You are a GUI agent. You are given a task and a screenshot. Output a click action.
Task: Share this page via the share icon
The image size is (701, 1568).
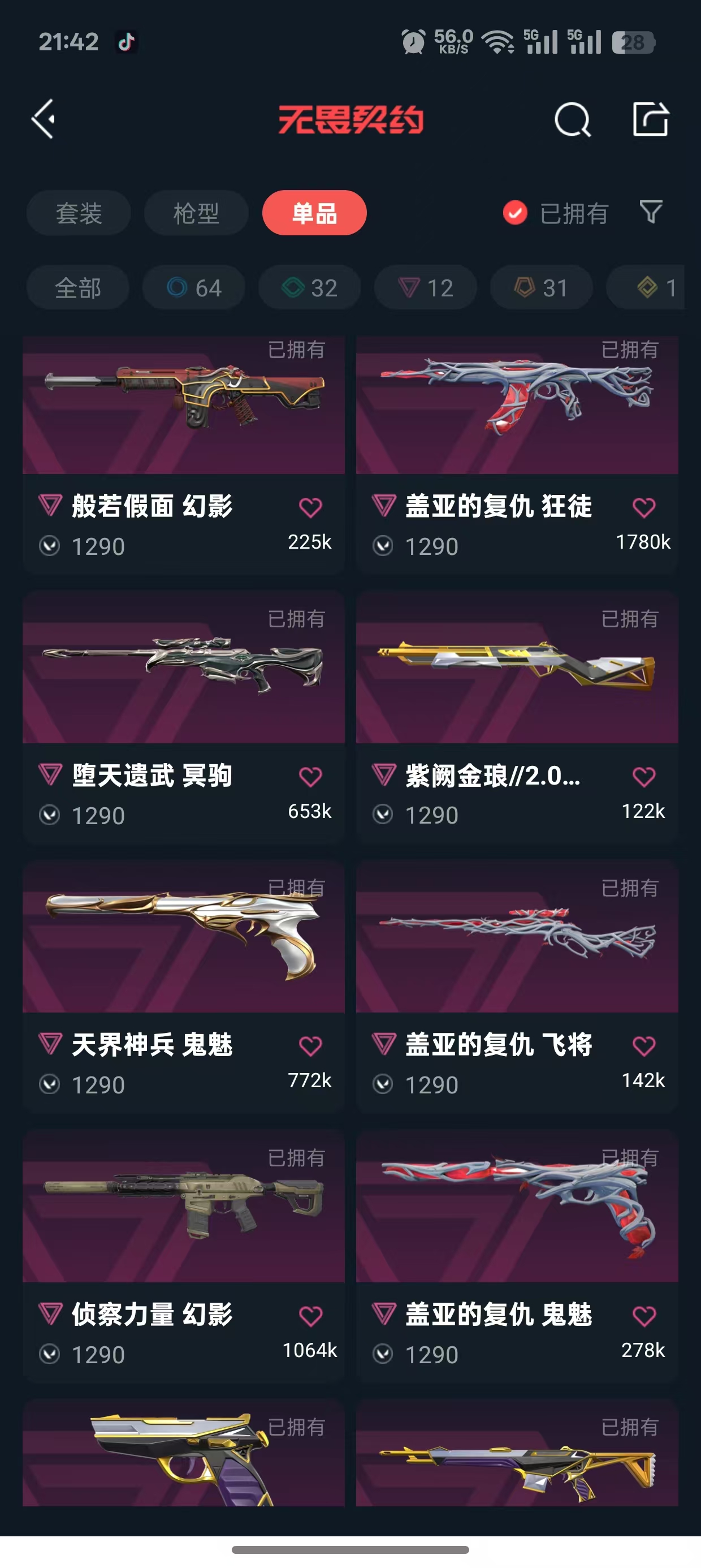pos(651,119)
